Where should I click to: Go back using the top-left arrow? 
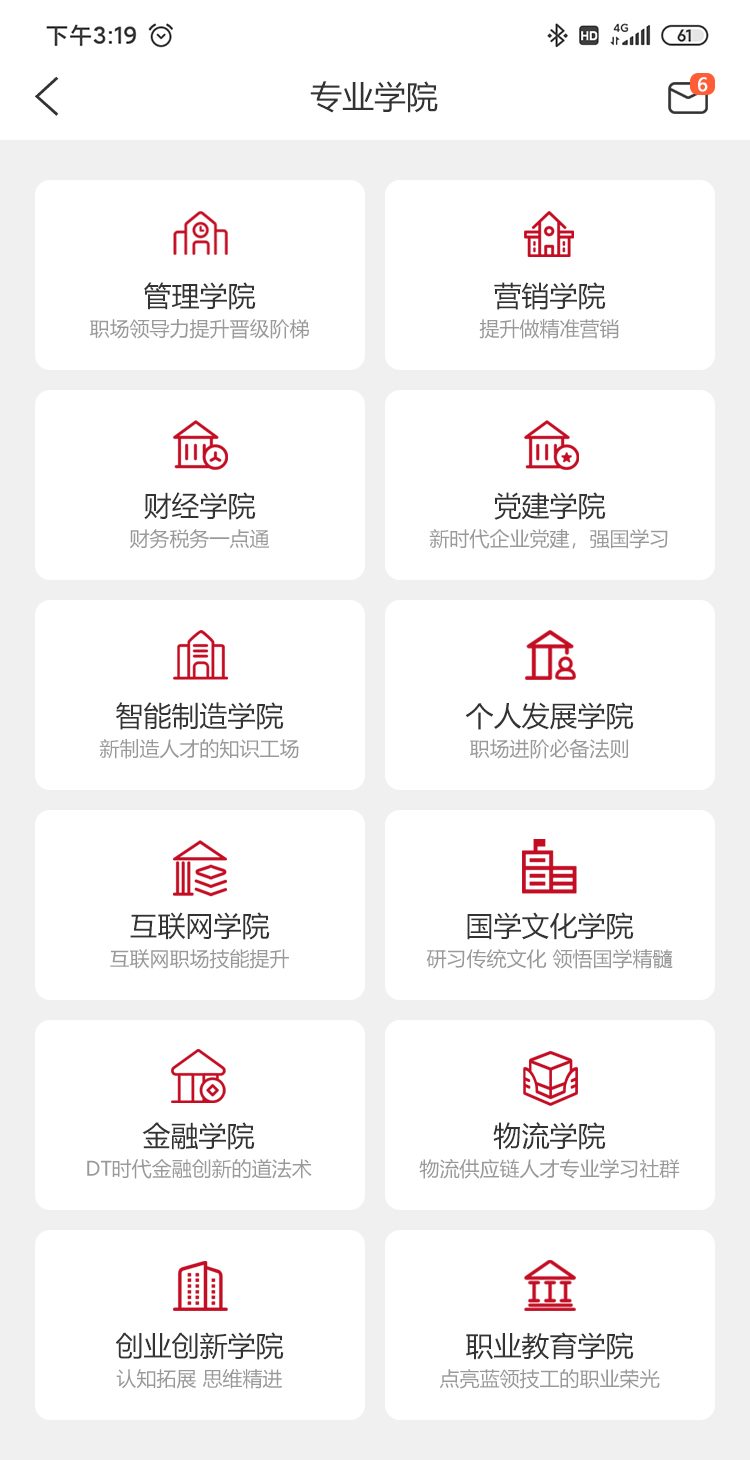pos(47,97)
